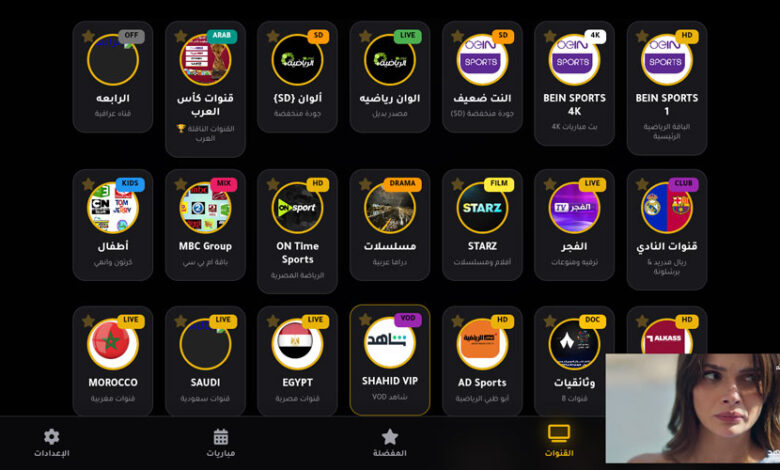Viewport: 780px width, 470px height.
Task: Open the الإعدادات settings tab
Action: click(52, 442)
